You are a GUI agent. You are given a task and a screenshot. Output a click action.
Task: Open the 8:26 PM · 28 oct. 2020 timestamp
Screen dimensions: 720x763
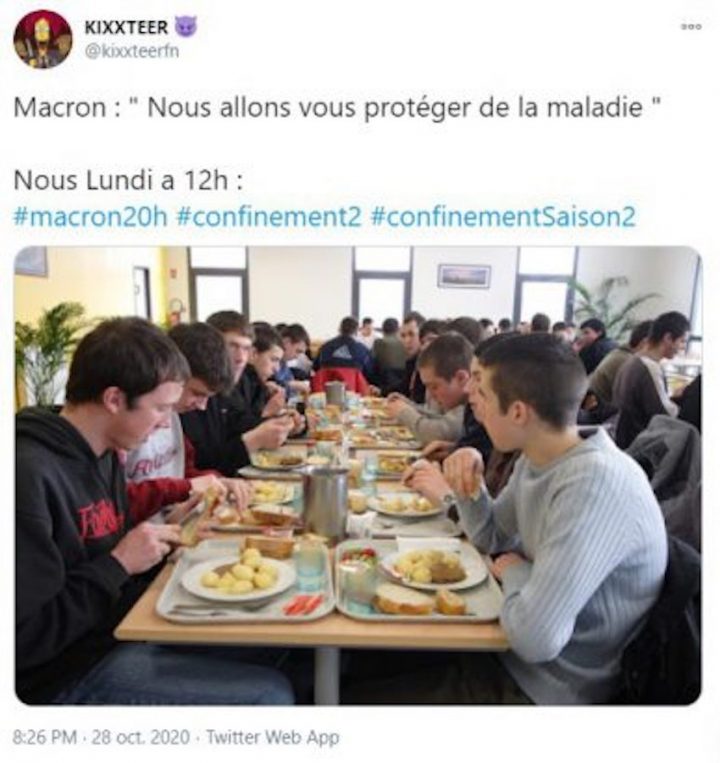point(101,738)
